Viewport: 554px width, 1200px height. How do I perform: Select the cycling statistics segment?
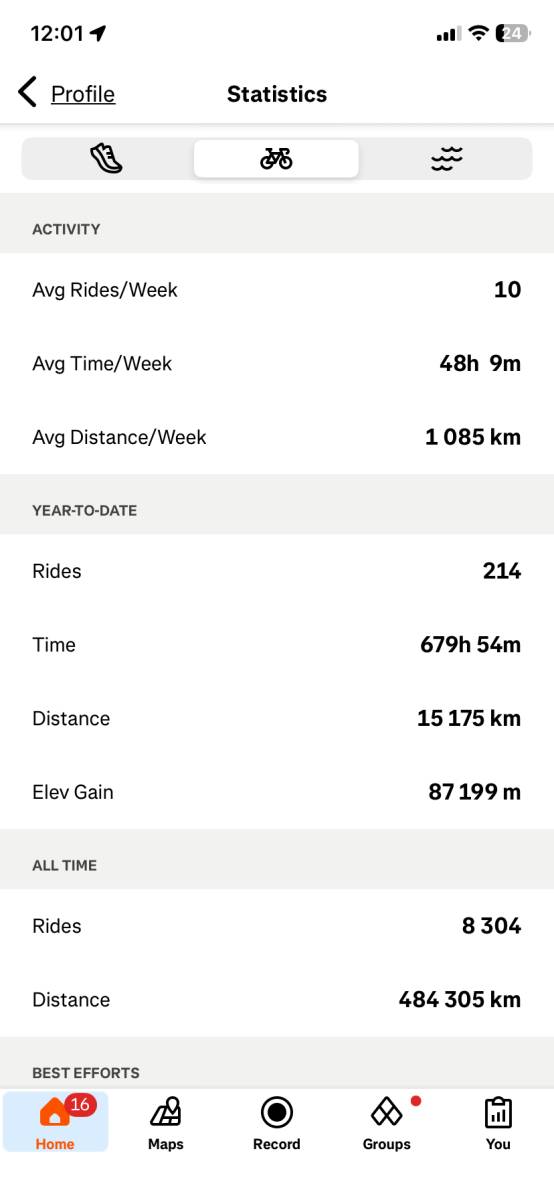tap(276, 158)
